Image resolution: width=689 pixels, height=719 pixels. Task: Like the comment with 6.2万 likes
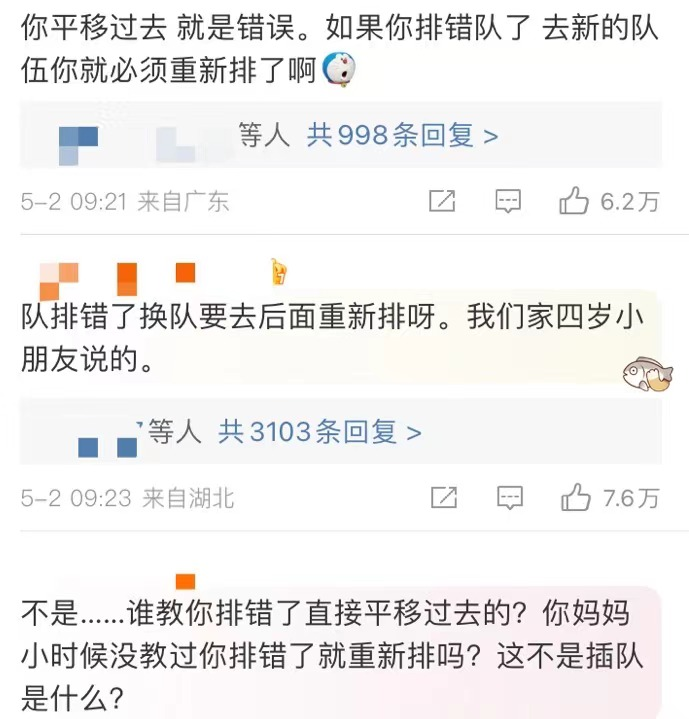click(x=574, y=201)
